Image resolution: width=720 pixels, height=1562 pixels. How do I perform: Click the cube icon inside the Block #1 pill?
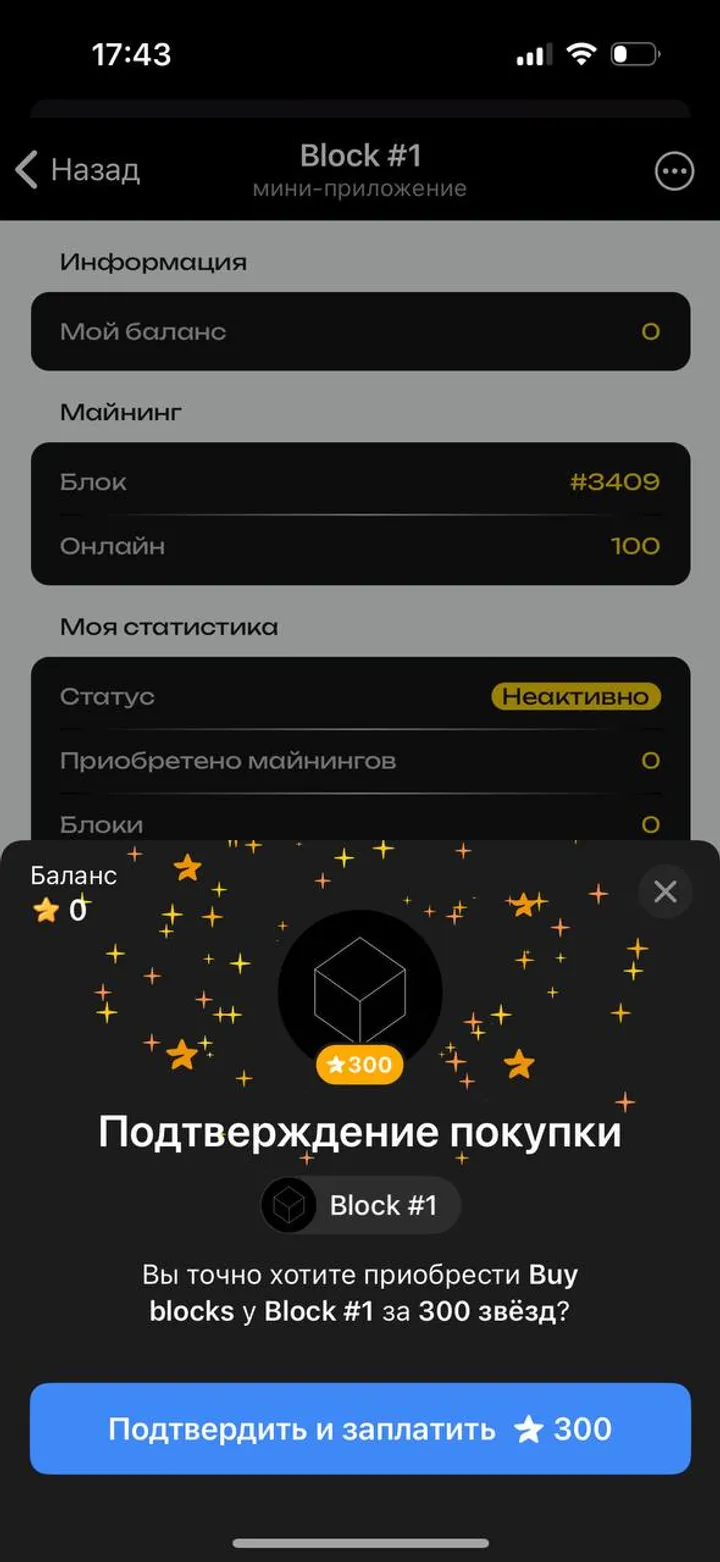[290, 1205]
